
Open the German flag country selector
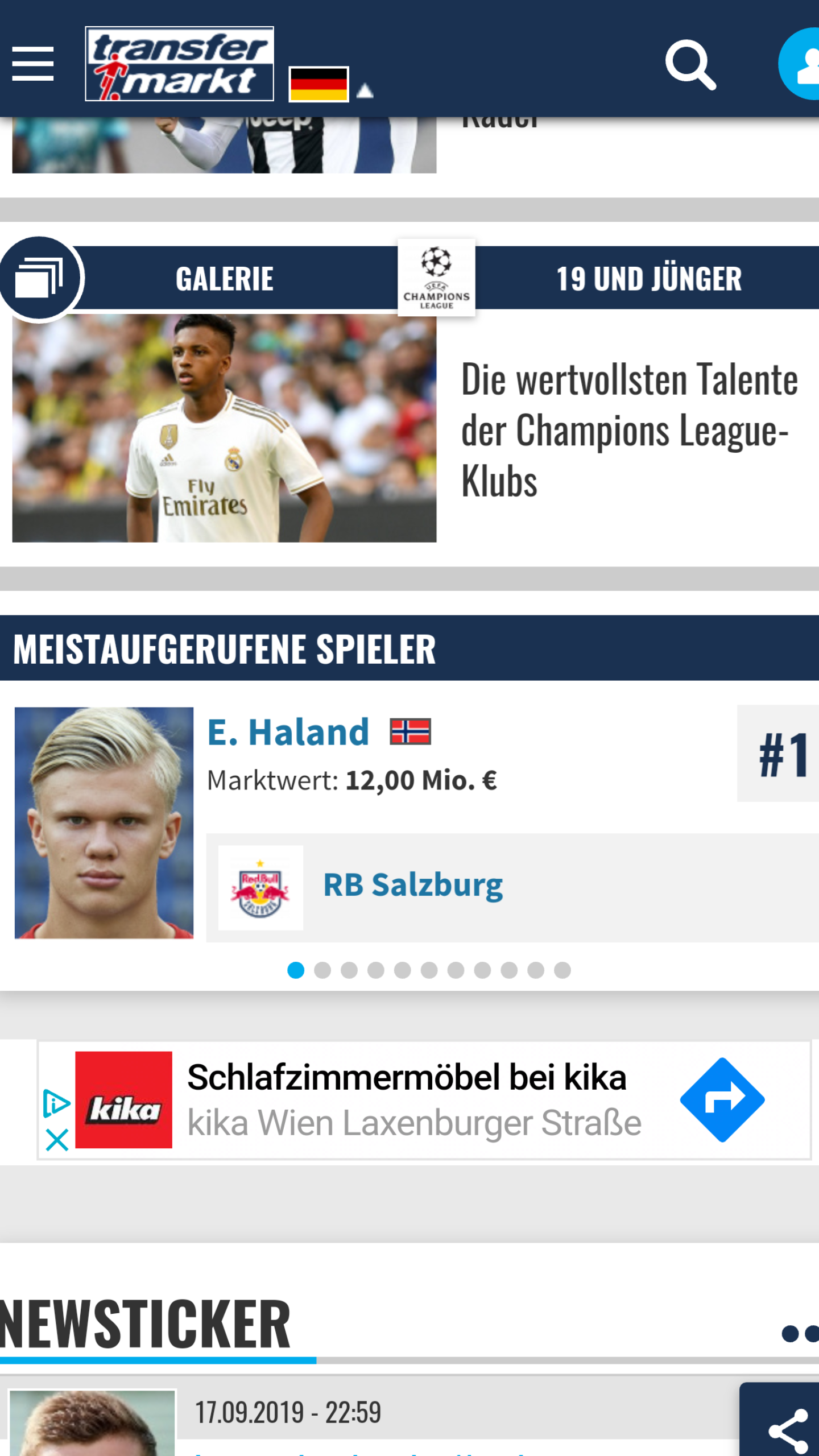click(318, 84)
